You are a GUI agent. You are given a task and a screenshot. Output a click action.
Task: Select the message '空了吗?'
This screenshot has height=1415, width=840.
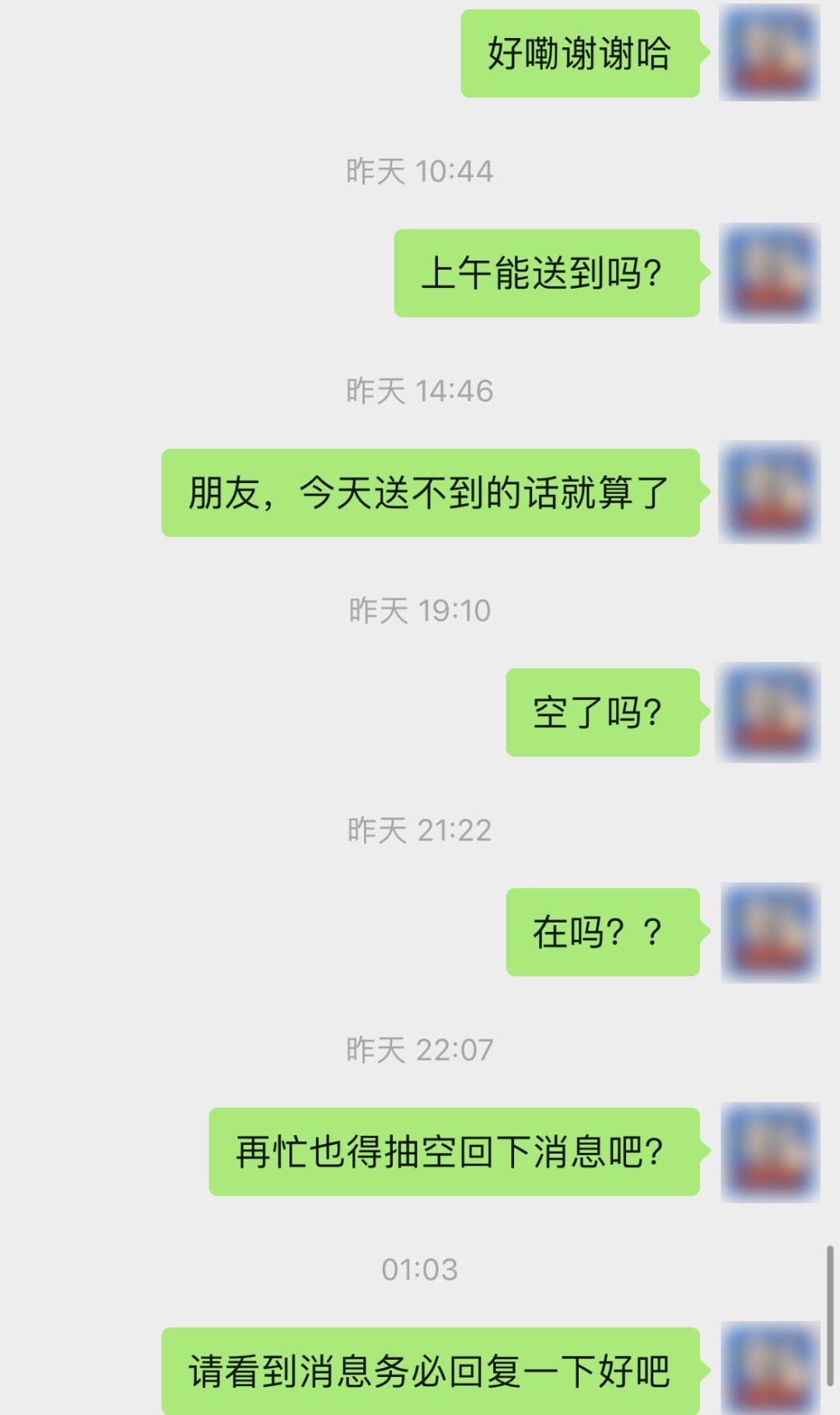[x=603, y=712]
